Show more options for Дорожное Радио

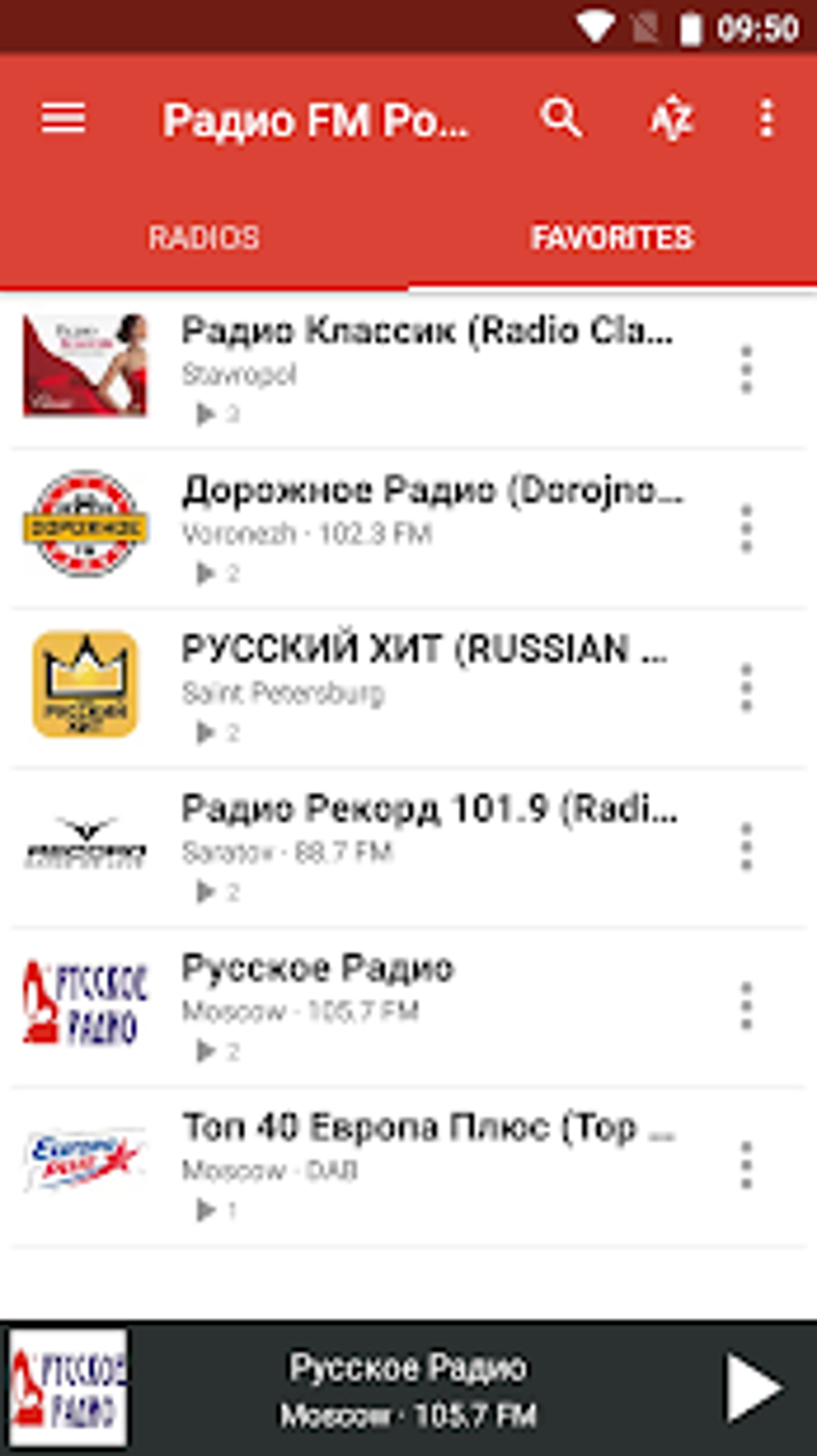[x=746, y=528]
